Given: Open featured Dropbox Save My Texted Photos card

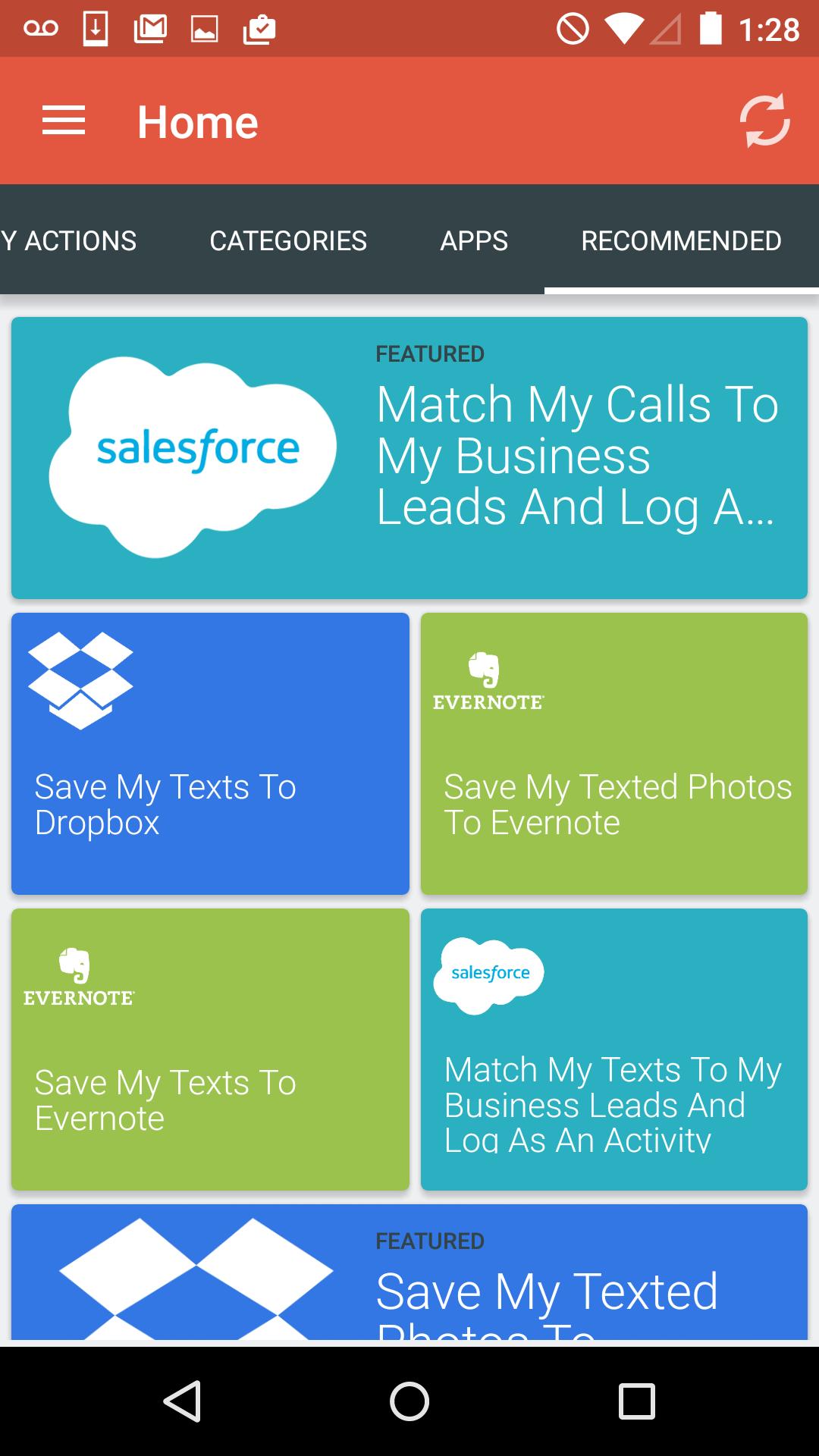Looking at the screenshot, I should point(409,1274).
